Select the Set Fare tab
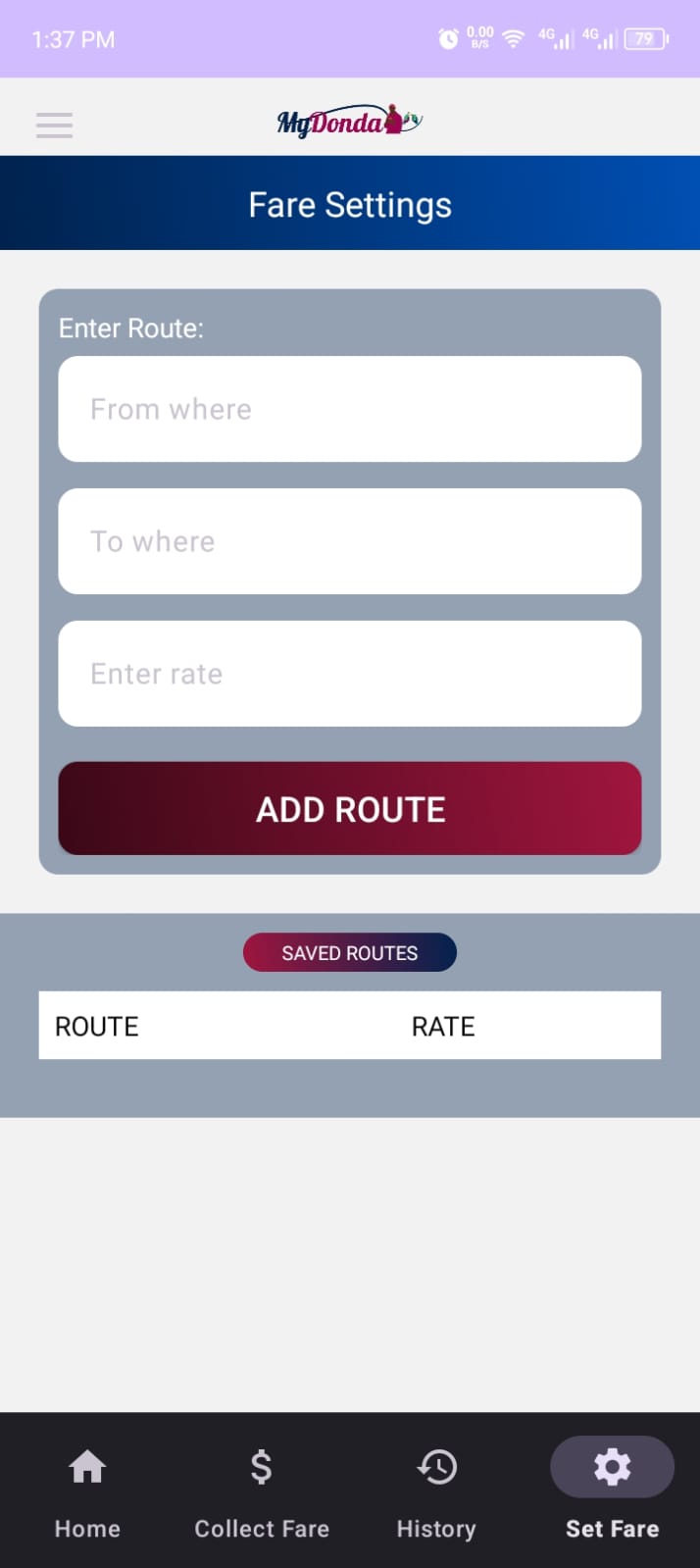700x1568 pixels. click(612, 1491)
